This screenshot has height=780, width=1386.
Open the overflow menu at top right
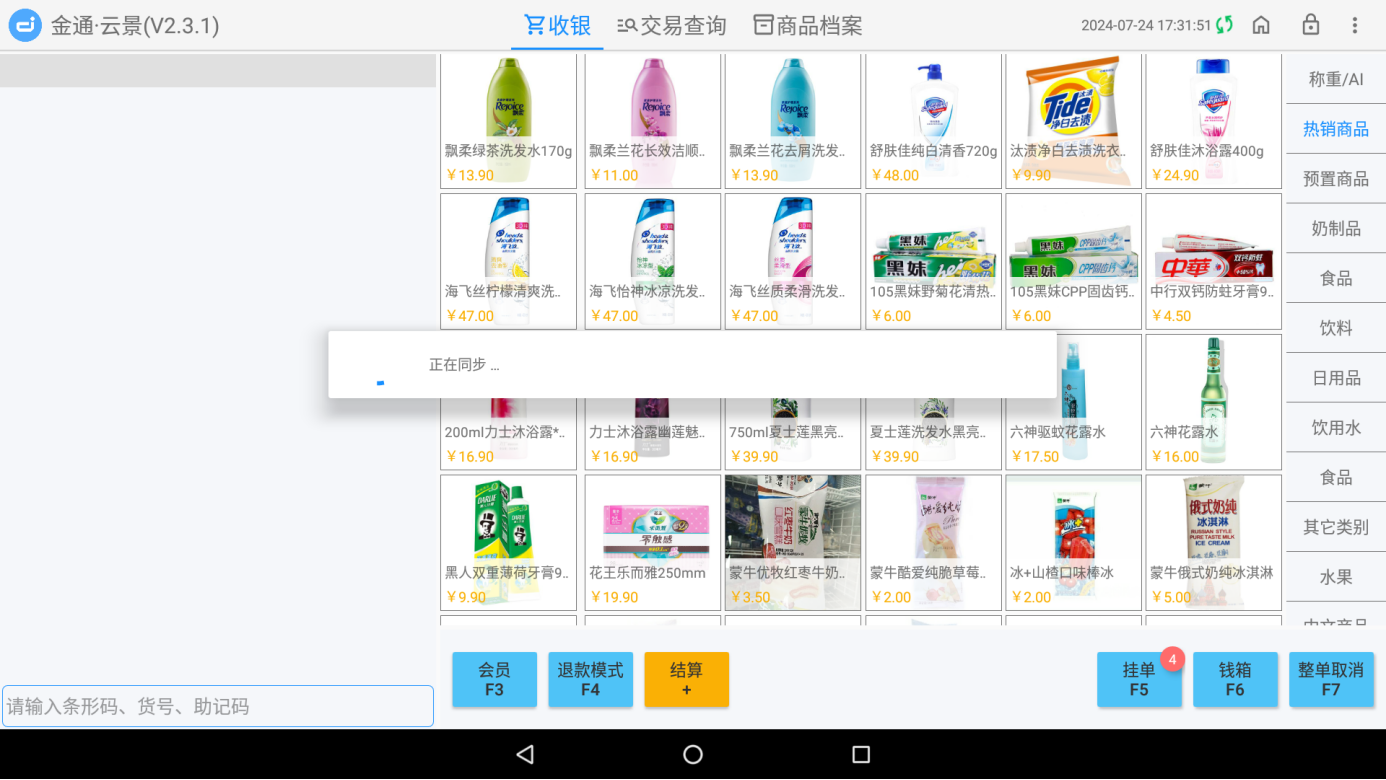click(x=1355, y=25)
